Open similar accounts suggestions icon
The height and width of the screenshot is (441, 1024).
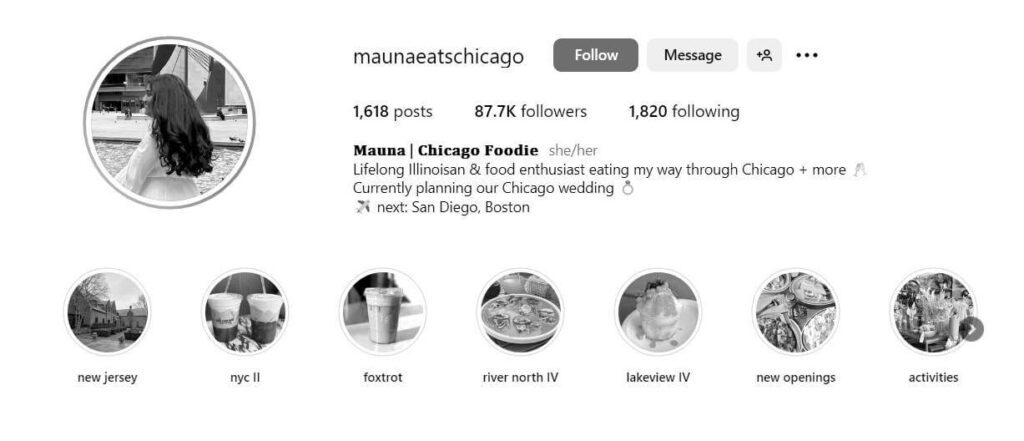click(x=764, y=55)
